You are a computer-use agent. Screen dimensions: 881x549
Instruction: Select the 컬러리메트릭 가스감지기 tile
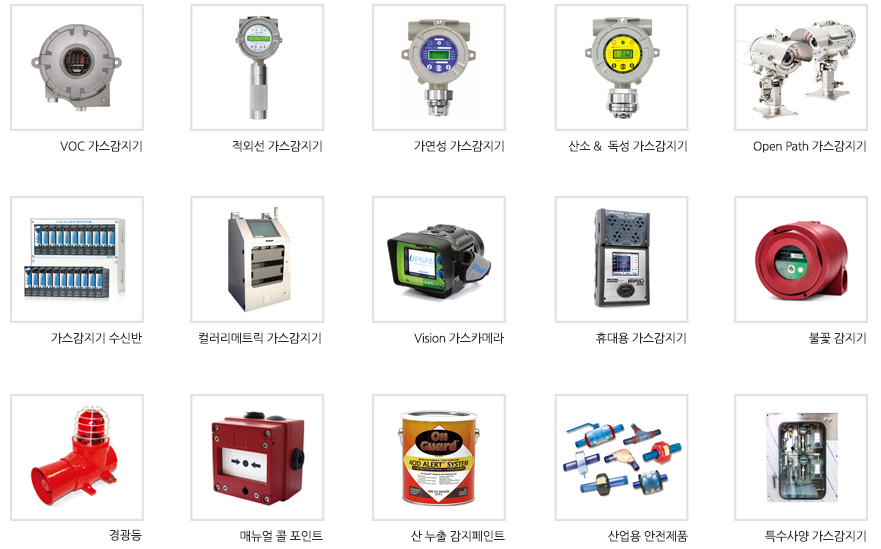click(257, 259)
